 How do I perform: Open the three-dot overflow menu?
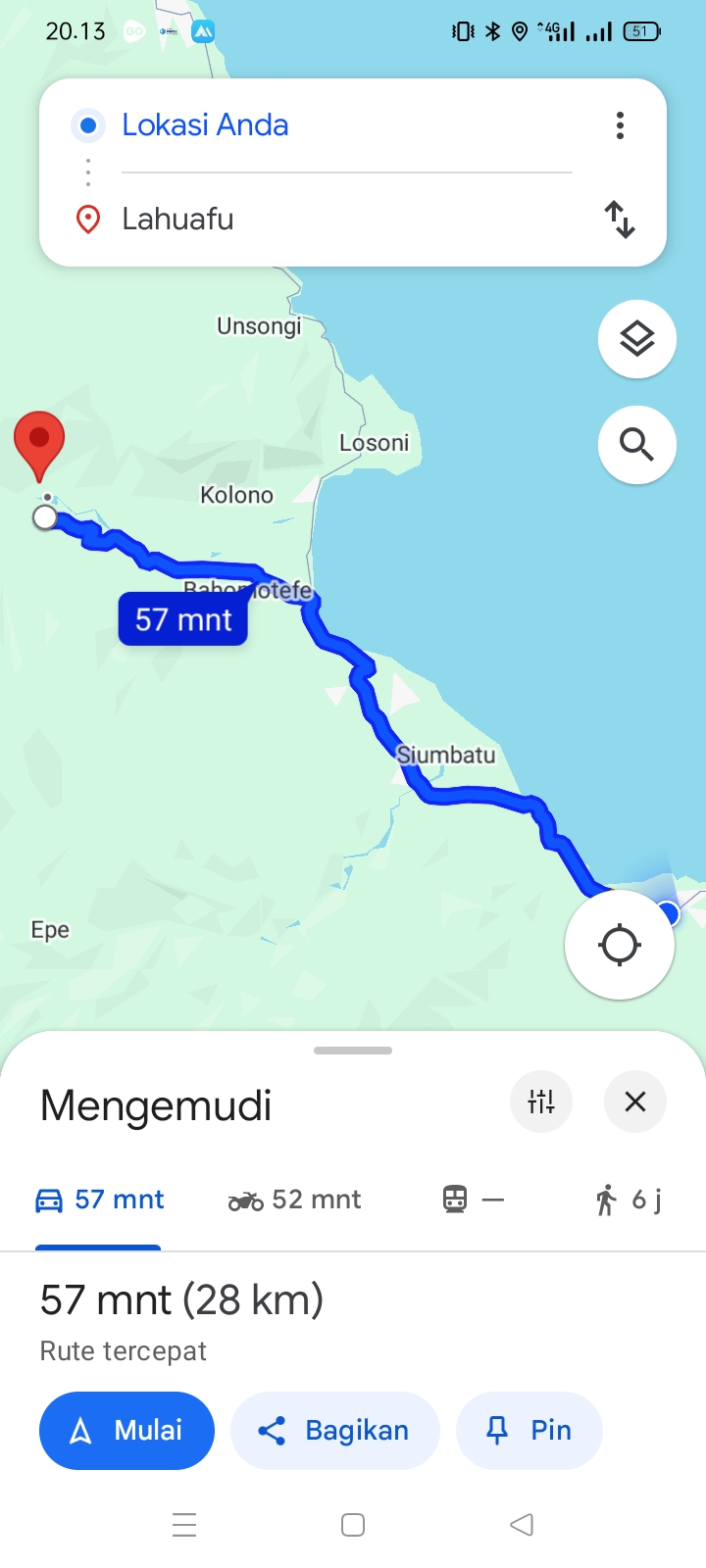tap(620, 125)
